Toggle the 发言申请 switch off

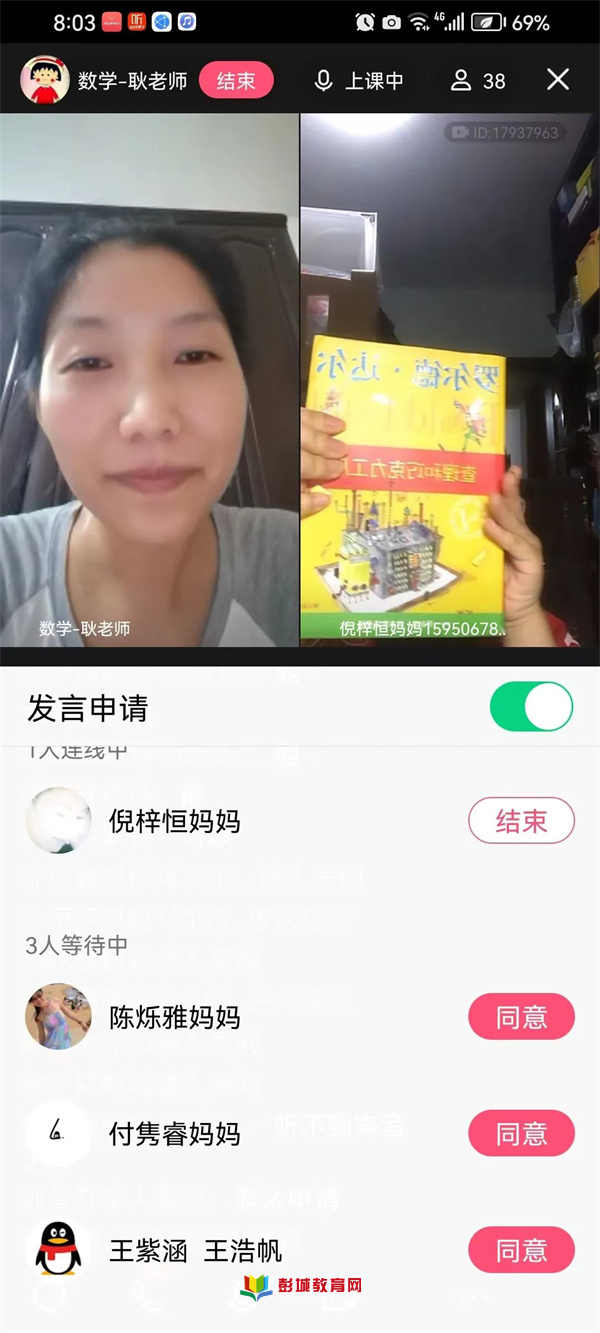[x=531, y=707]
